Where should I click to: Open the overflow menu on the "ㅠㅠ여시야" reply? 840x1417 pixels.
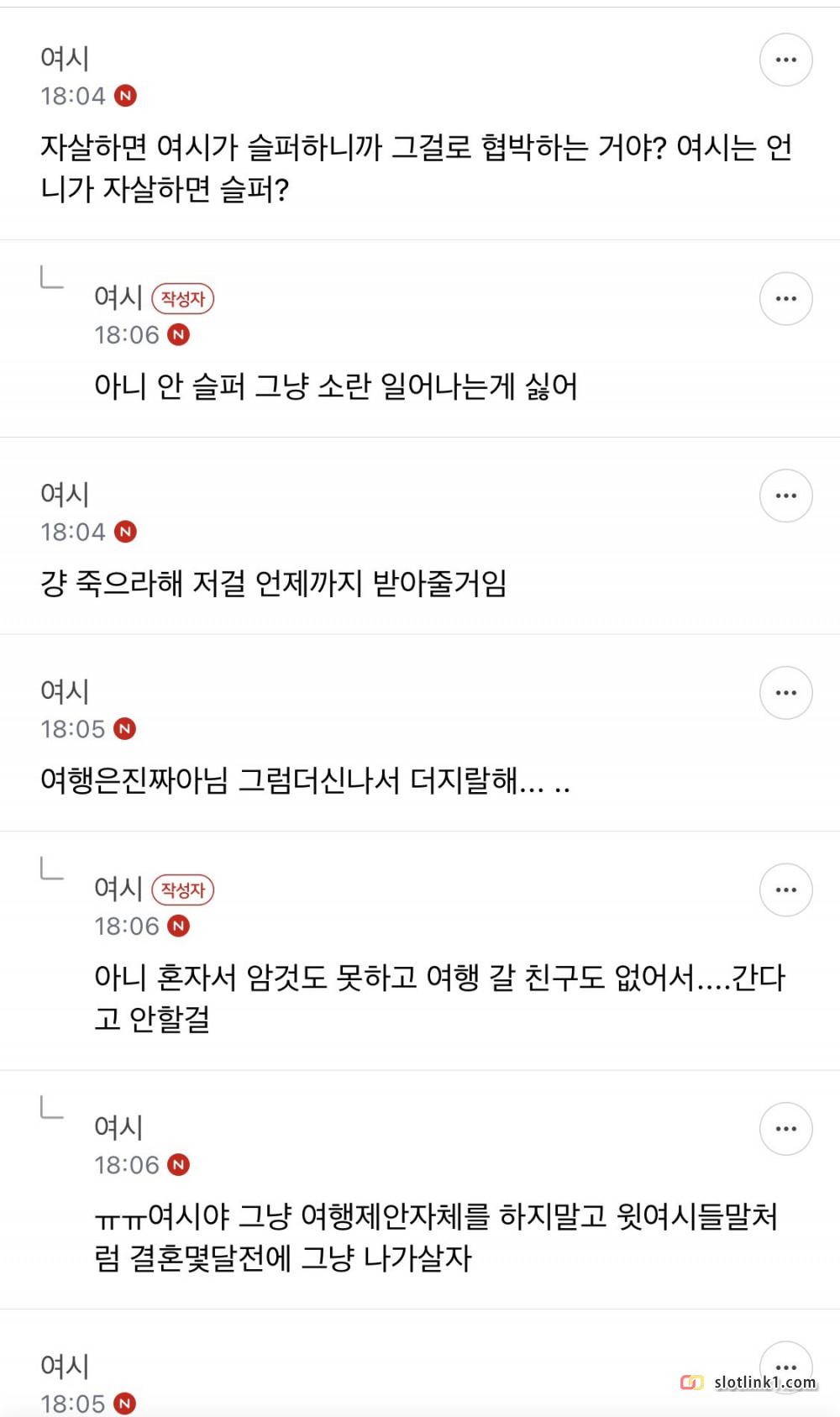(785, 1128)
